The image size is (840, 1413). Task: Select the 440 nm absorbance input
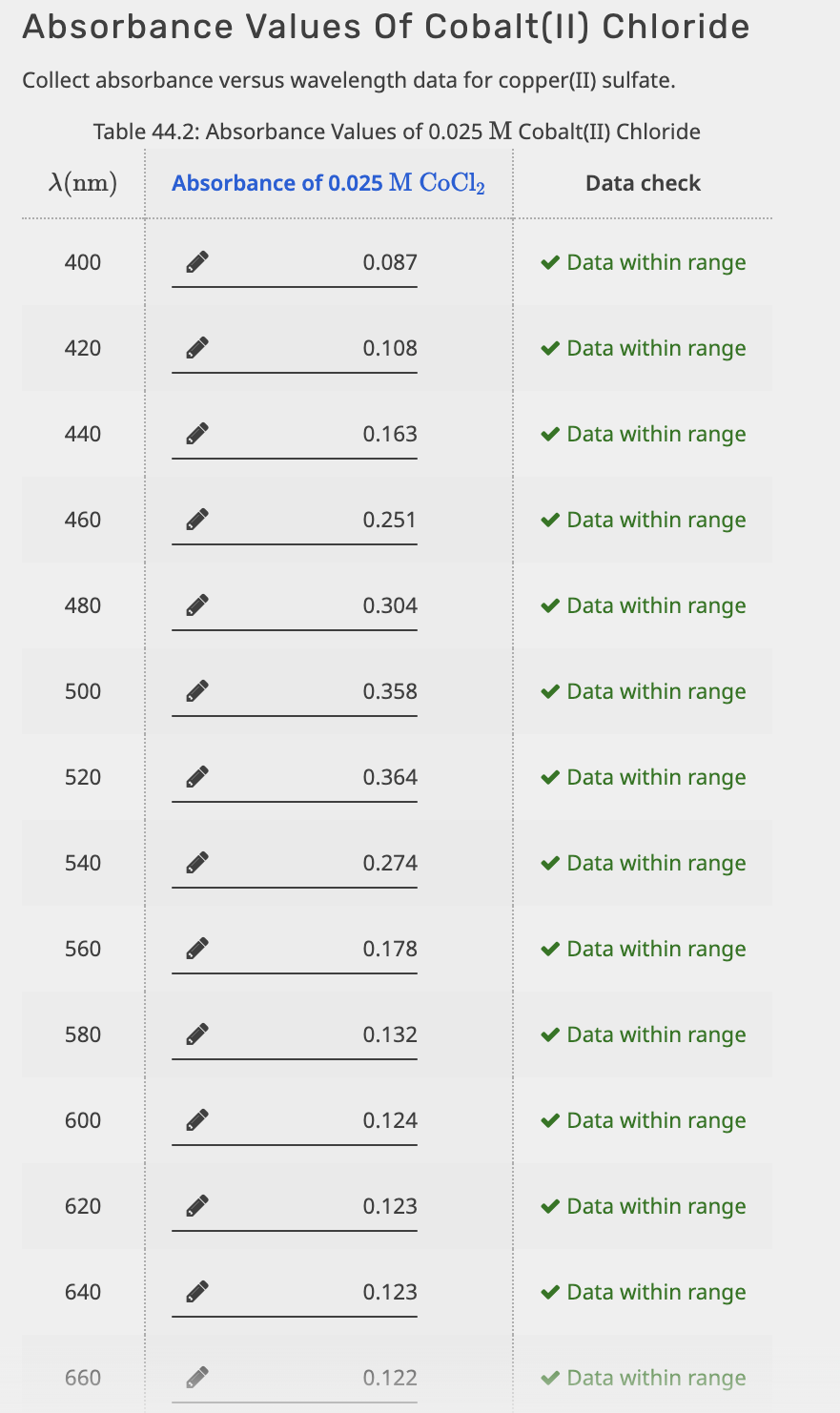(x=295, y=435)
